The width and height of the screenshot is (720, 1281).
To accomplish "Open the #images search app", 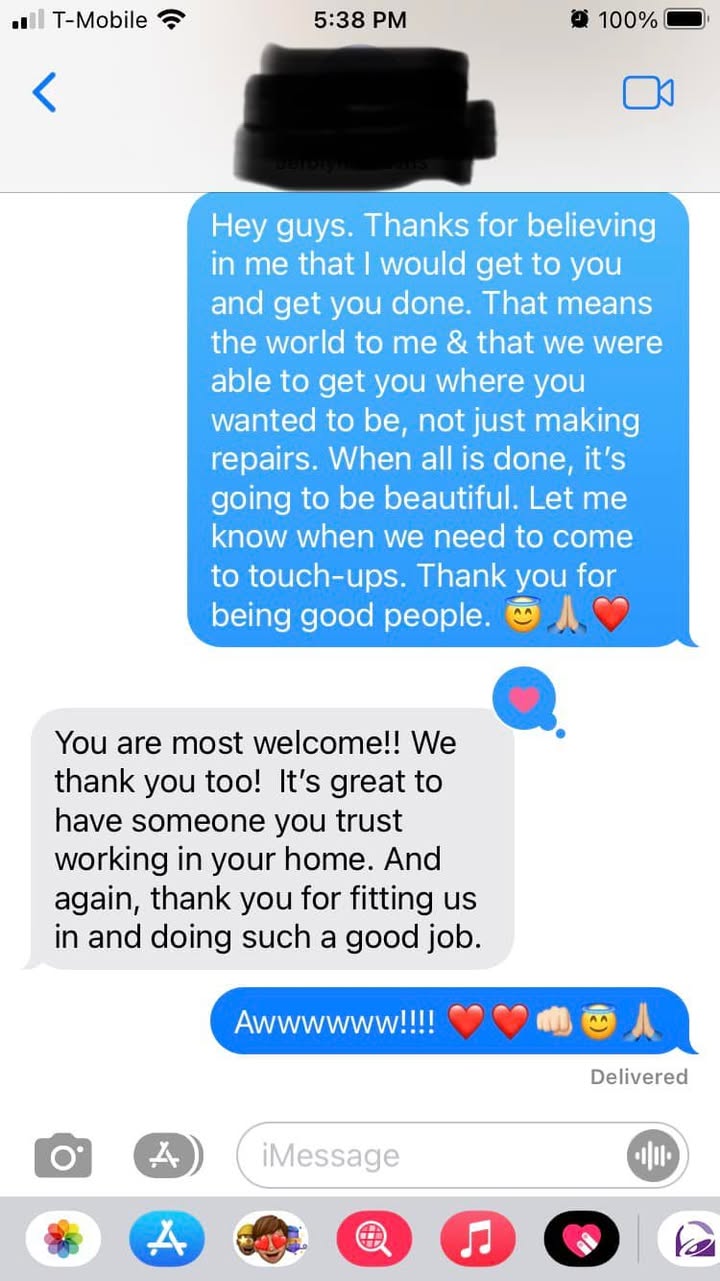I will [375, 1239].
